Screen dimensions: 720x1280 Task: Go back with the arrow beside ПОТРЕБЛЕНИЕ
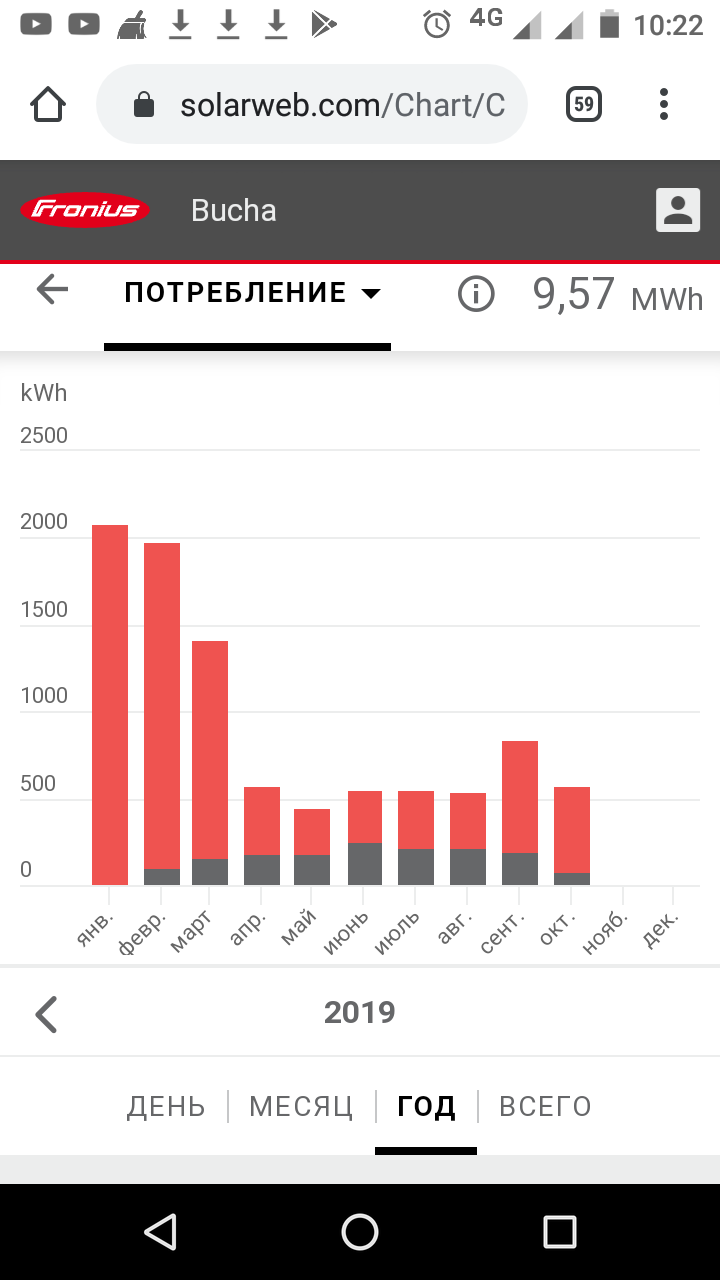click(52, 290)
